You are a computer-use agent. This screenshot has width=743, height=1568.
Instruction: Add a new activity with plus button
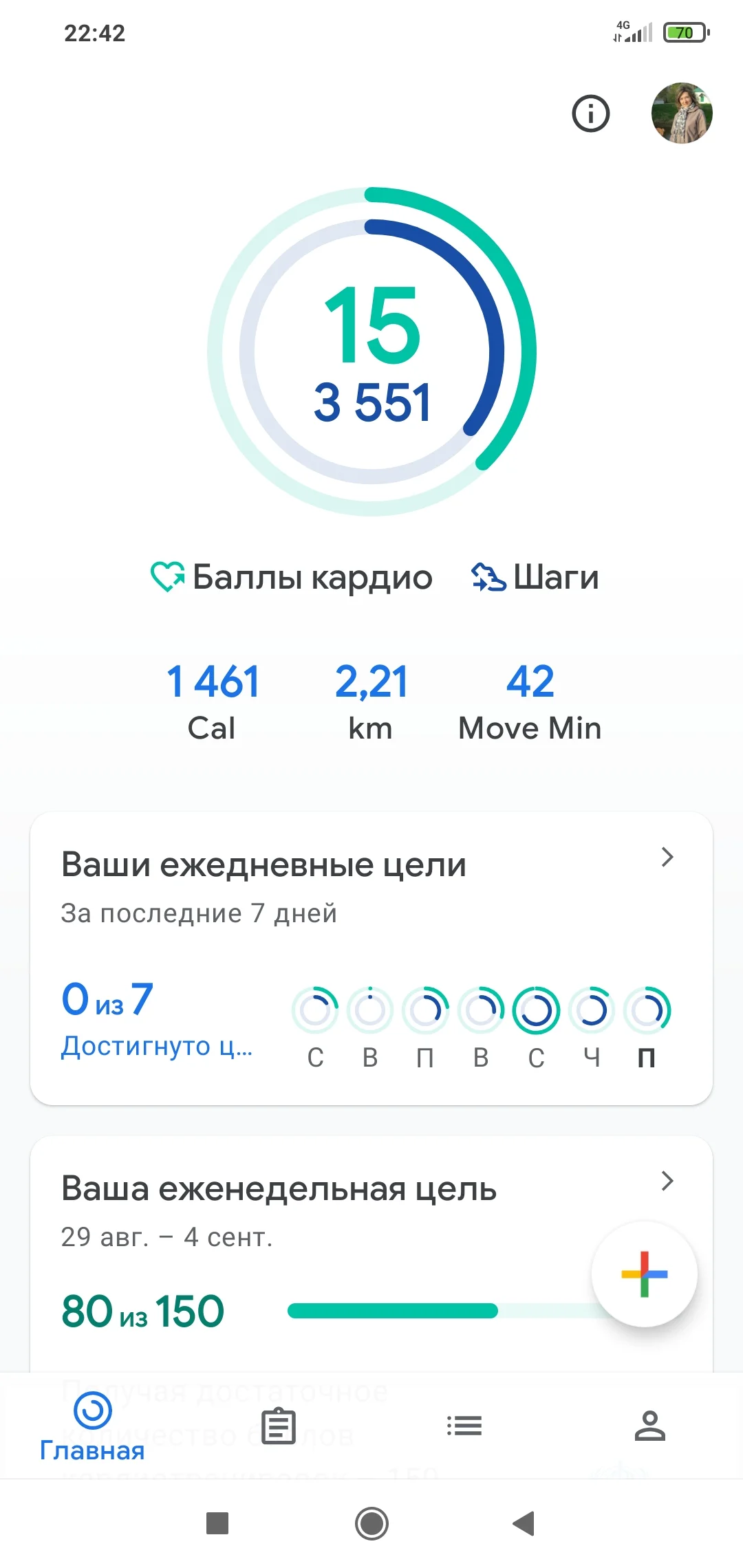(x=644, y=1274)
